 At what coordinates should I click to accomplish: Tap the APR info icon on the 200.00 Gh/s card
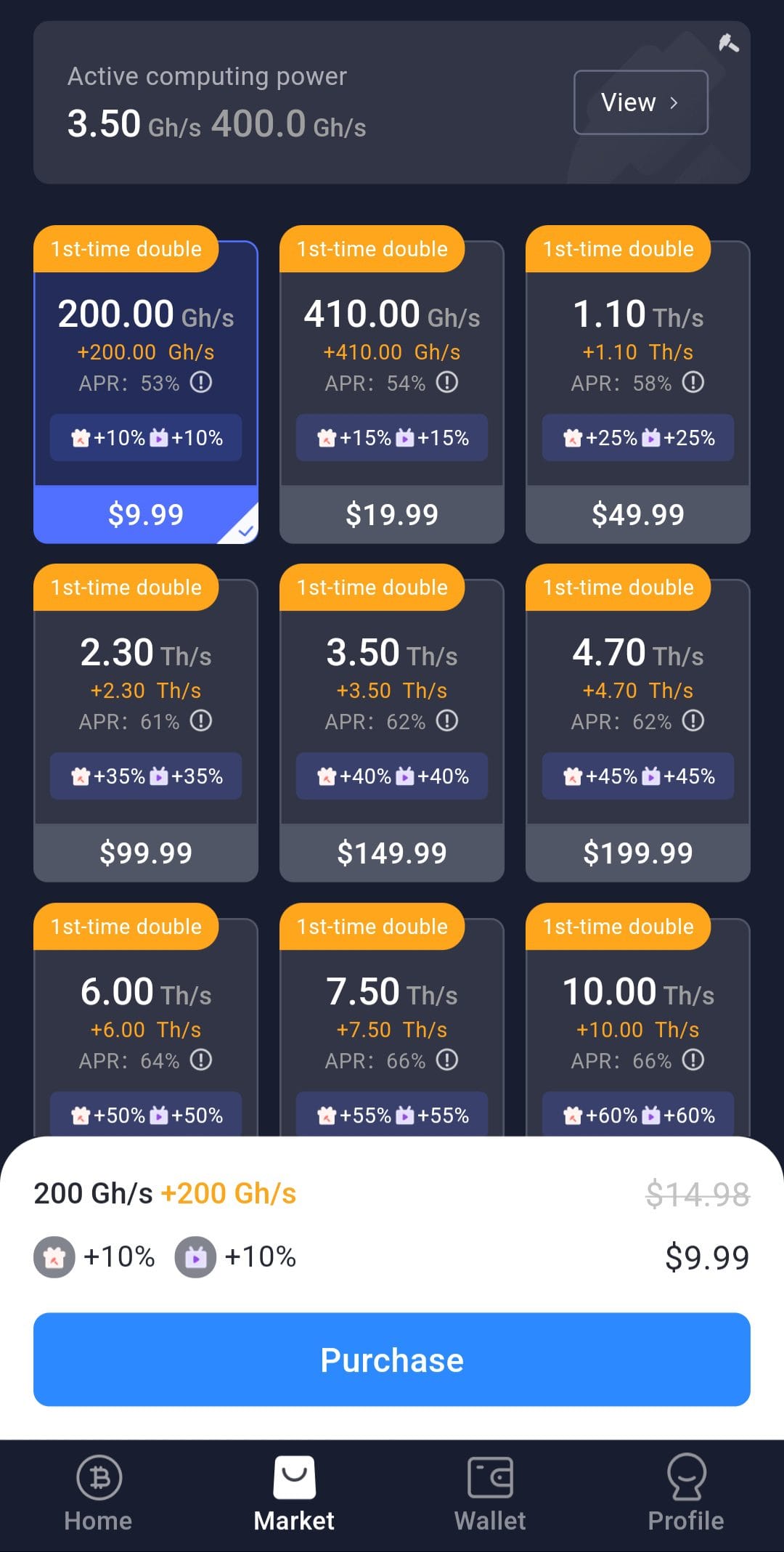[201, 383]
